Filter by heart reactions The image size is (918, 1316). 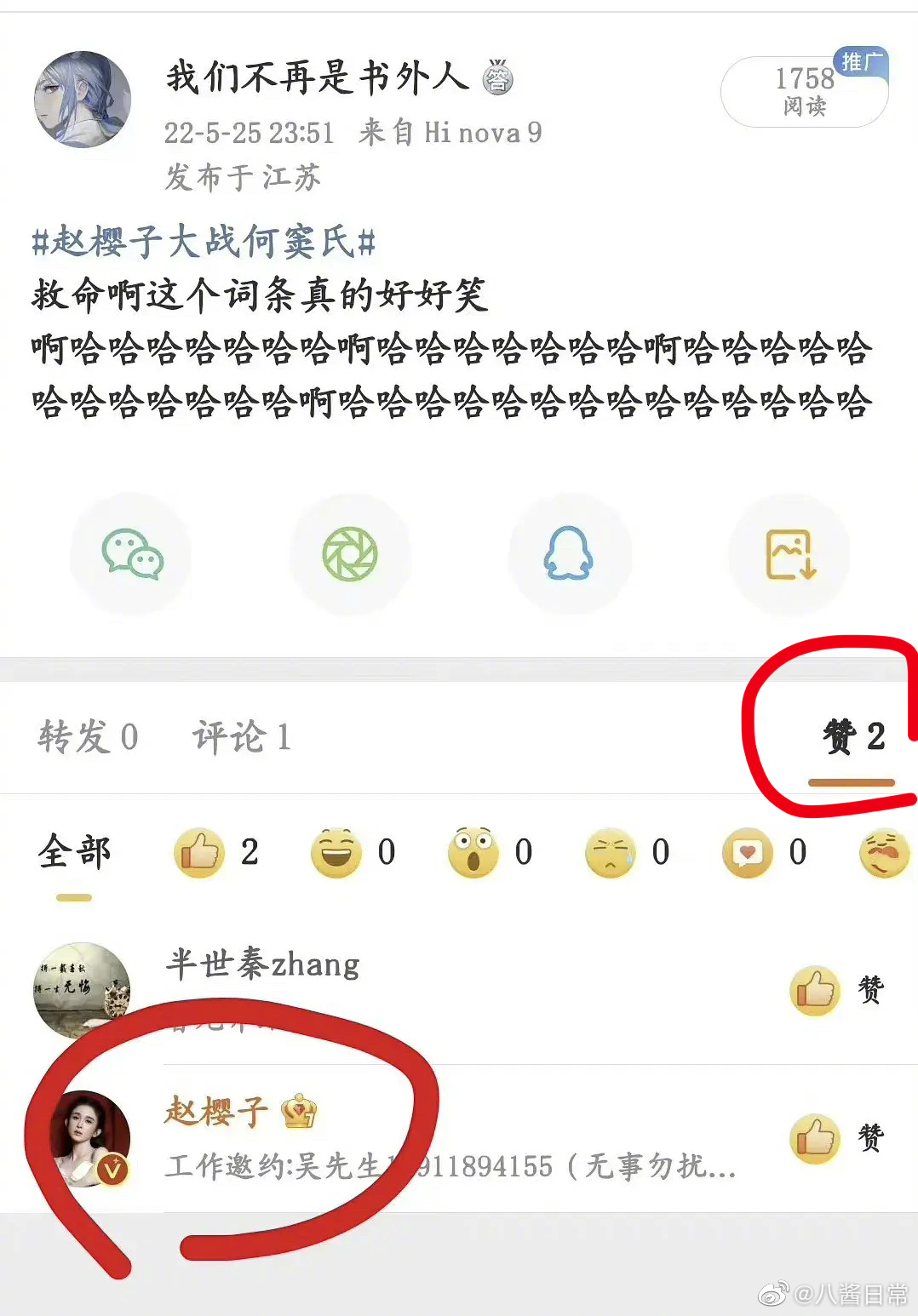[764, 852]
